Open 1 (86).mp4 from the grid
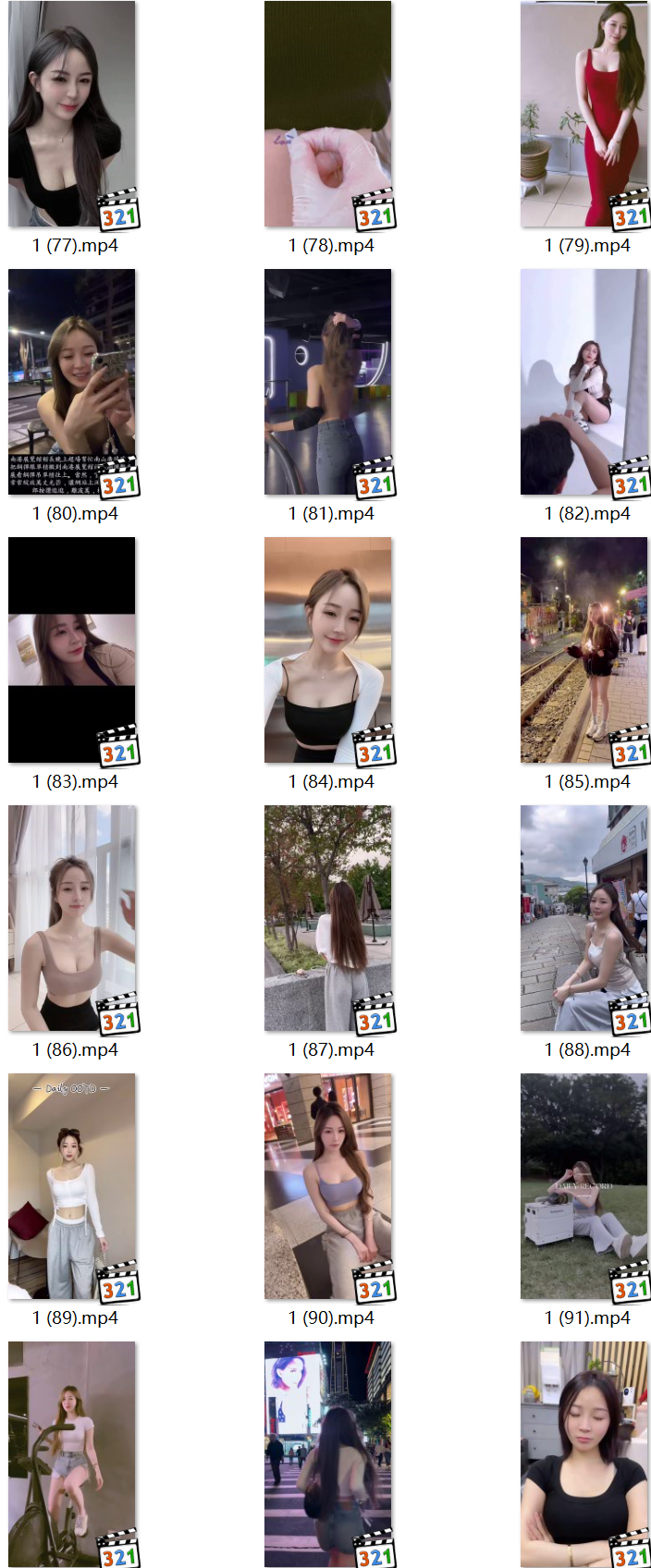The width and height of the screenshot is (651, 1568). coord(72,919)
